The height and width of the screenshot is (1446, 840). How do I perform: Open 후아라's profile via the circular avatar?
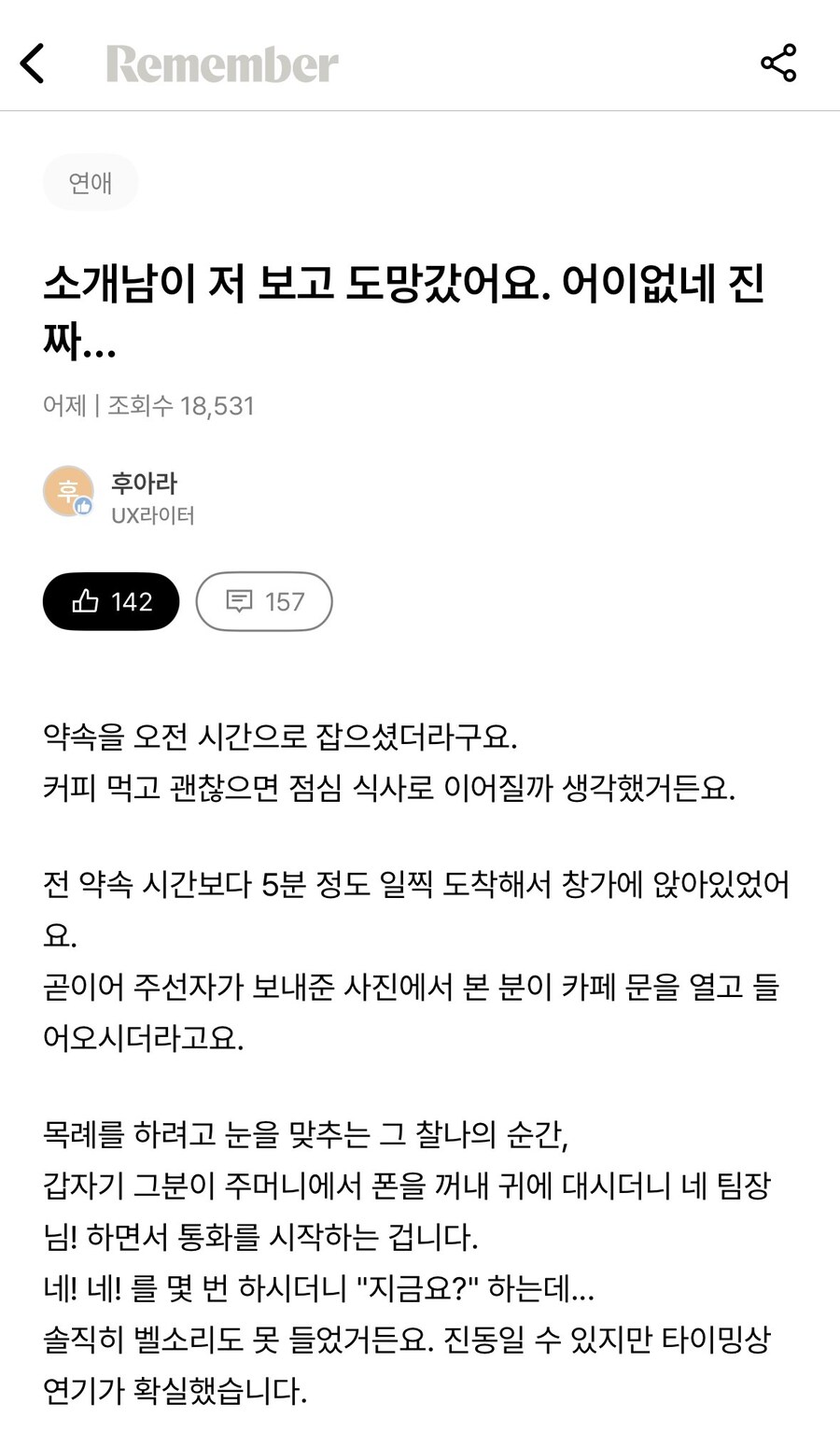tap(68, 491)
